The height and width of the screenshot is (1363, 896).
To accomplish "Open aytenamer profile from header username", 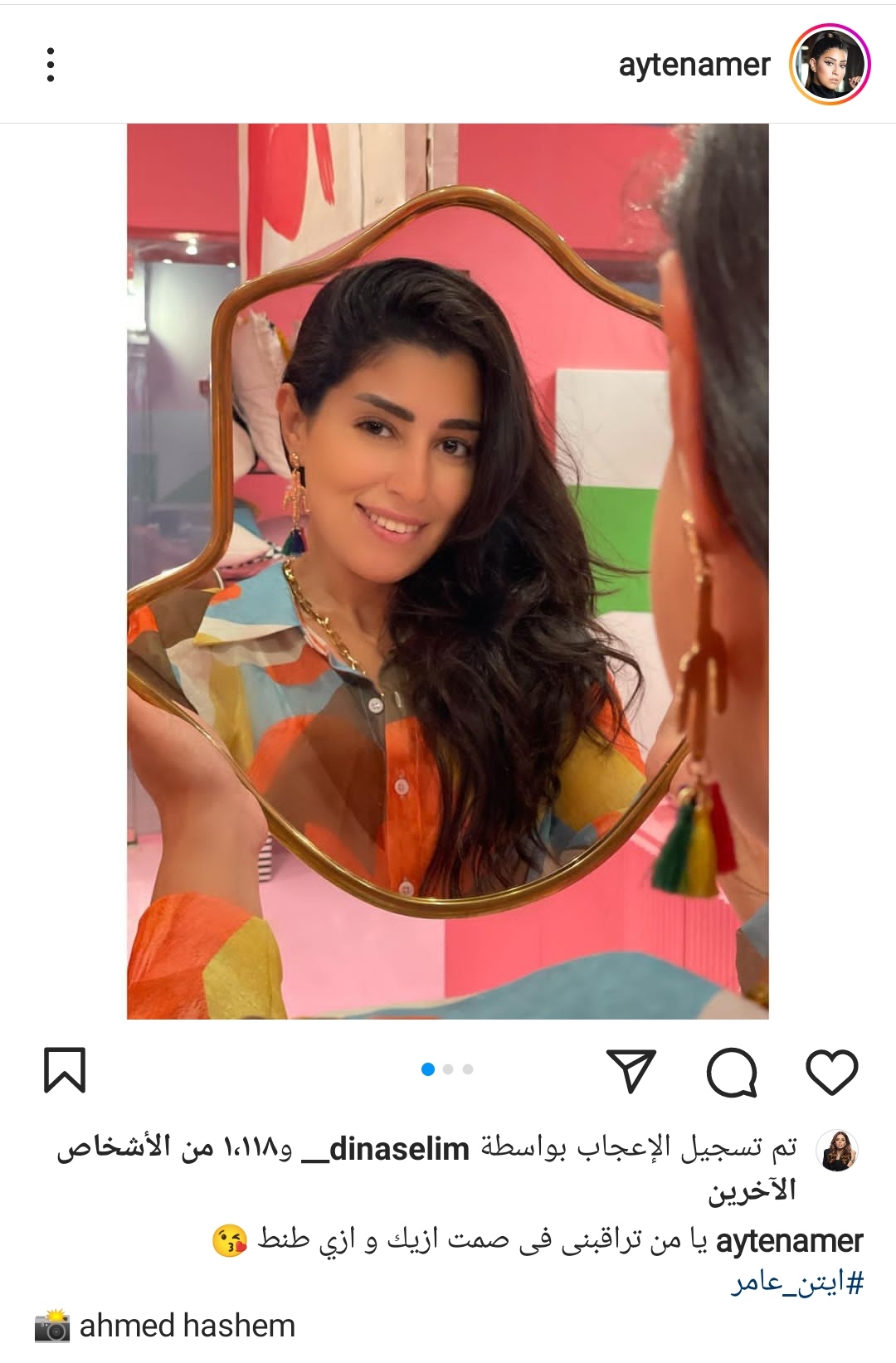I will coord(694,65).
